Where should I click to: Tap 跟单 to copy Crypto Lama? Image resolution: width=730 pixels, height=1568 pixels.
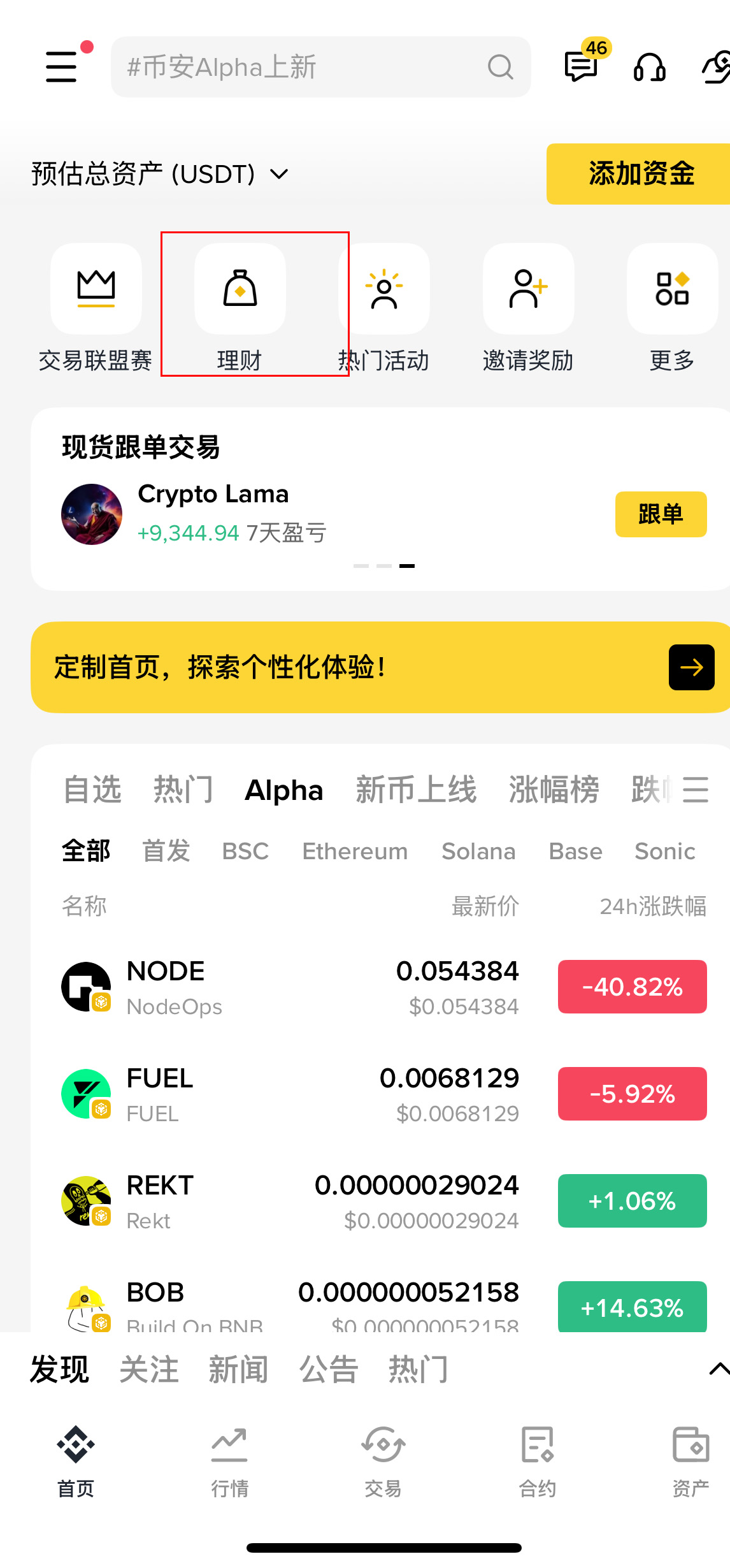click(661, 514)
